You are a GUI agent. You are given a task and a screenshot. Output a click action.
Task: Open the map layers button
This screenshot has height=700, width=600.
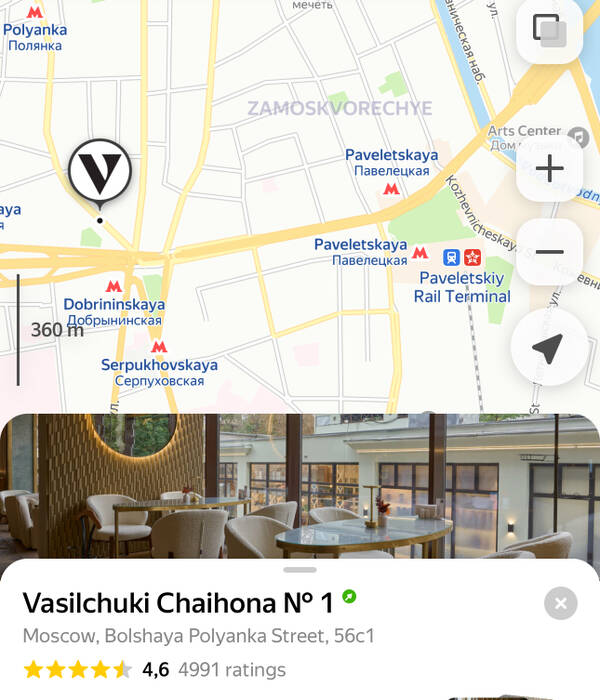549,30
